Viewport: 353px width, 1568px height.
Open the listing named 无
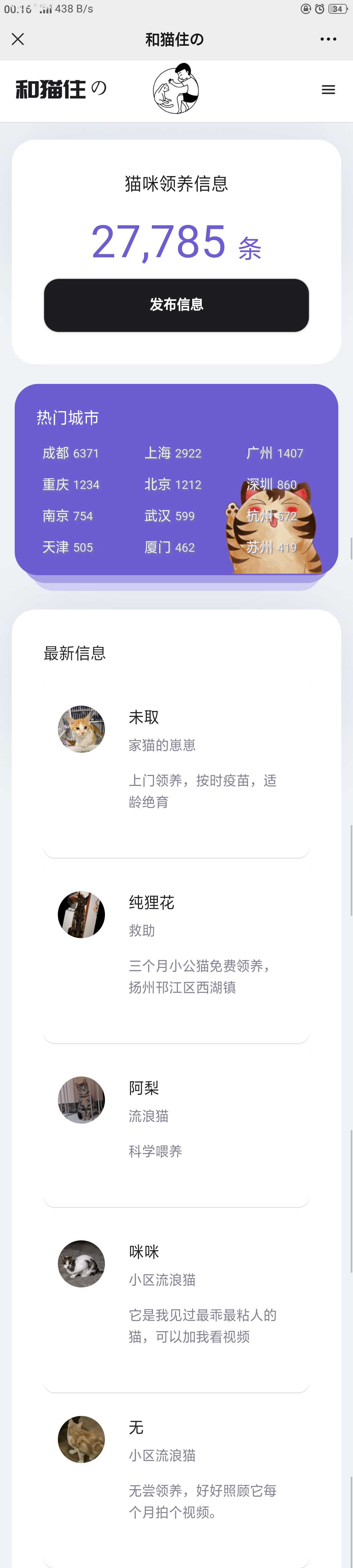pos(176,1473)
